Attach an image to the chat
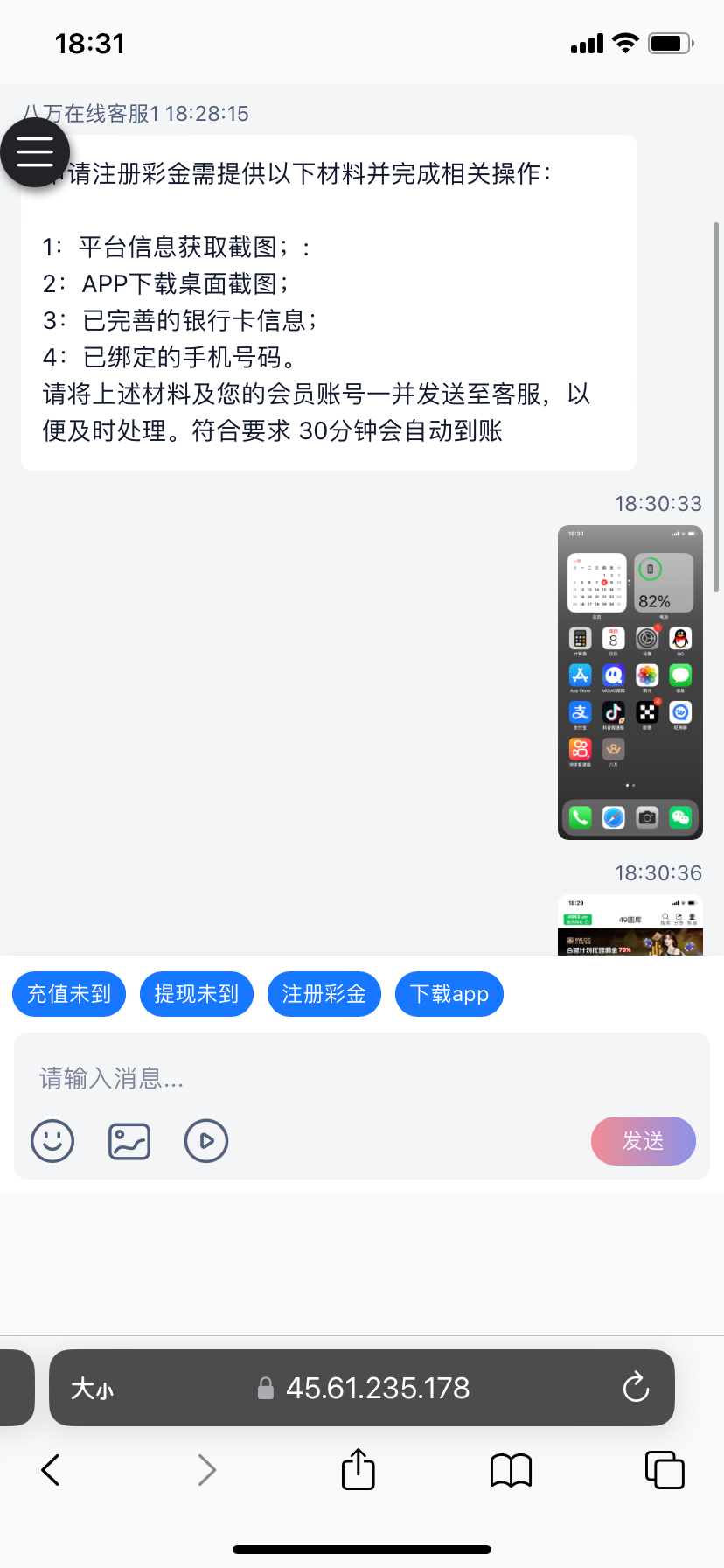Viewport: 724px width, 1568px height. click(x=129, y=1141)
